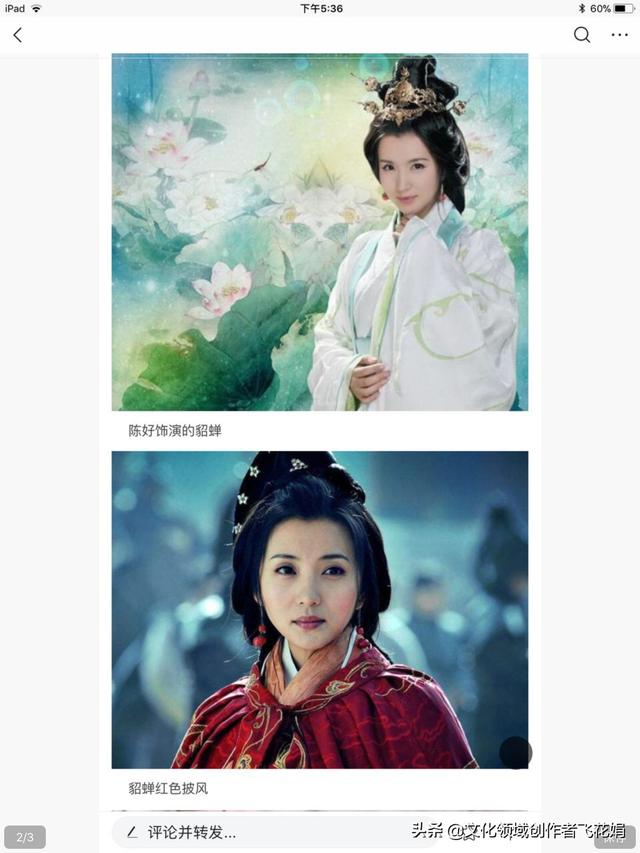
Task: Go back using the top-left arrow
Action: click(x=17, y=36)
